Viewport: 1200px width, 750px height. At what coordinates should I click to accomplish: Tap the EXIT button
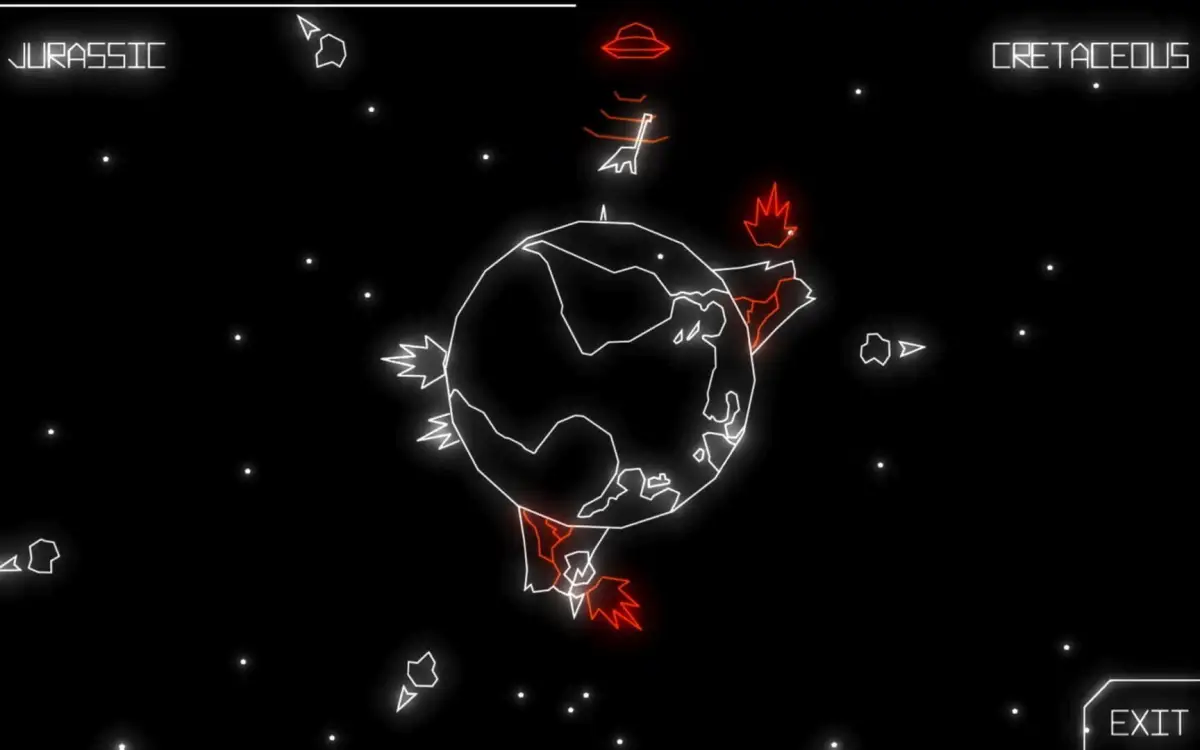click(x=1148, y=721)
